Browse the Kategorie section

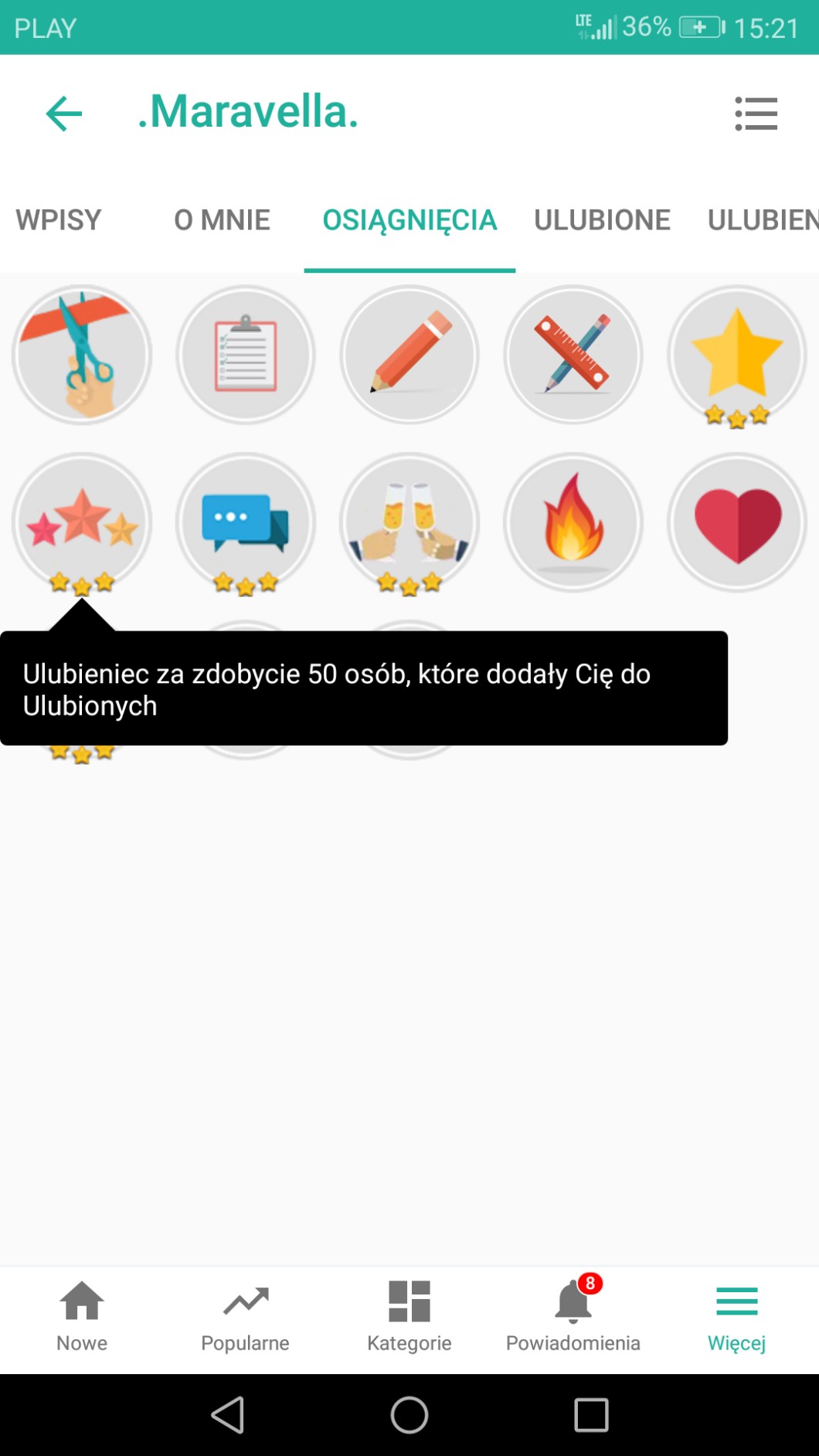tap(409, 1315)
